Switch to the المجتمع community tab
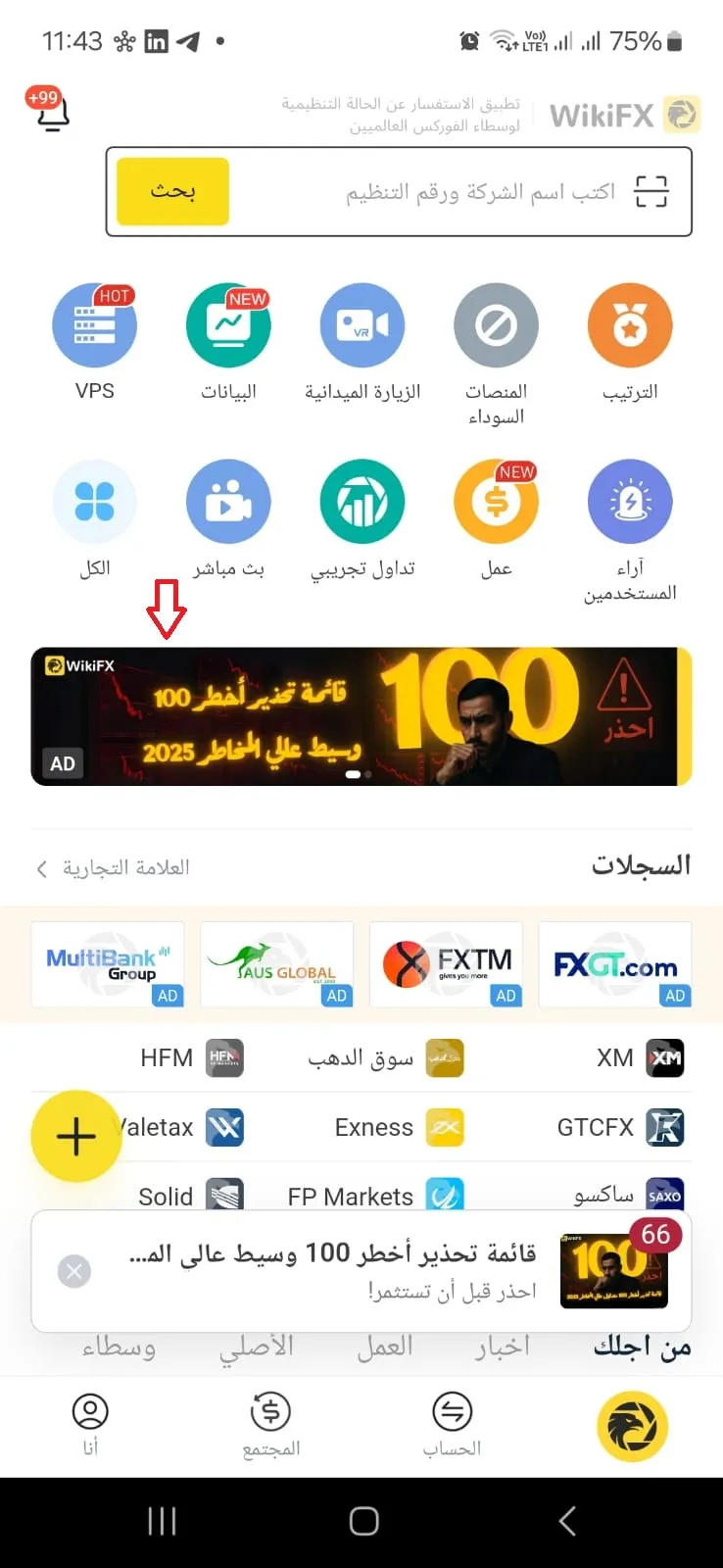This screenshot has width=723, height=1568. 271,1426
